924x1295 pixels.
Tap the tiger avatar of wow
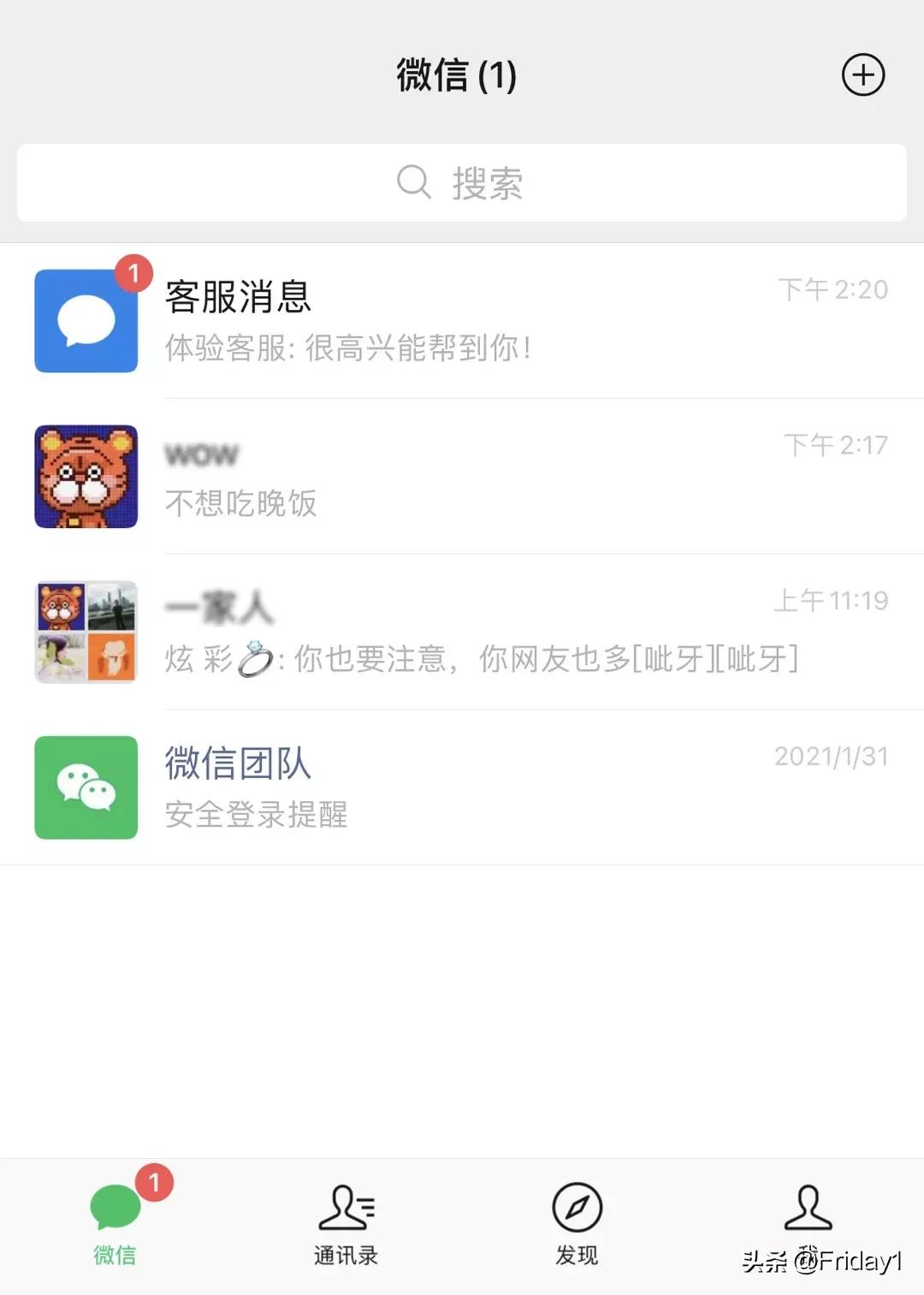(x=86, y=477)
